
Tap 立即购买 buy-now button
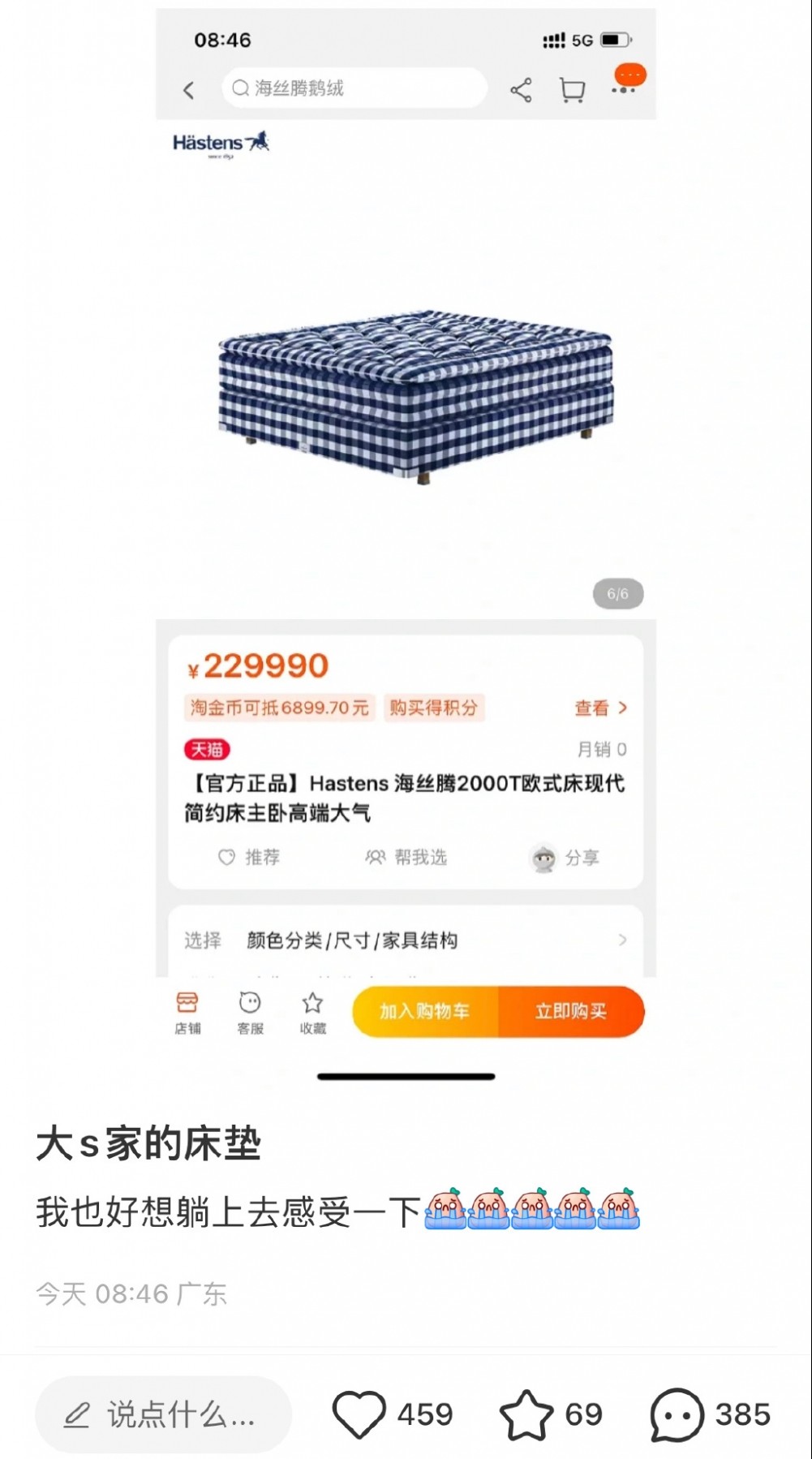pos(572,1011)
